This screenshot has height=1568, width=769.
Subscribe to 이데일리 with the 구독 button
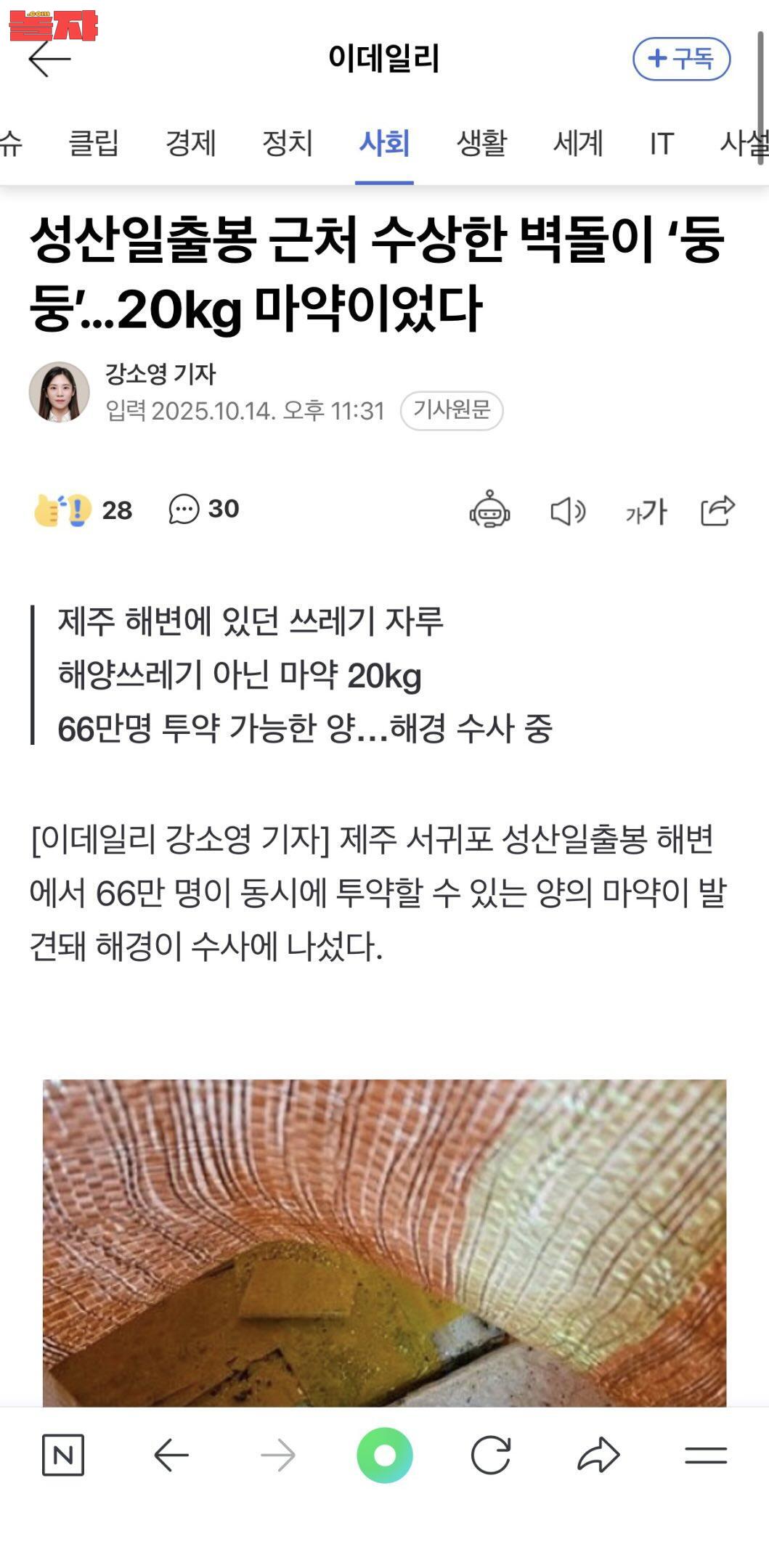[681, 59]
